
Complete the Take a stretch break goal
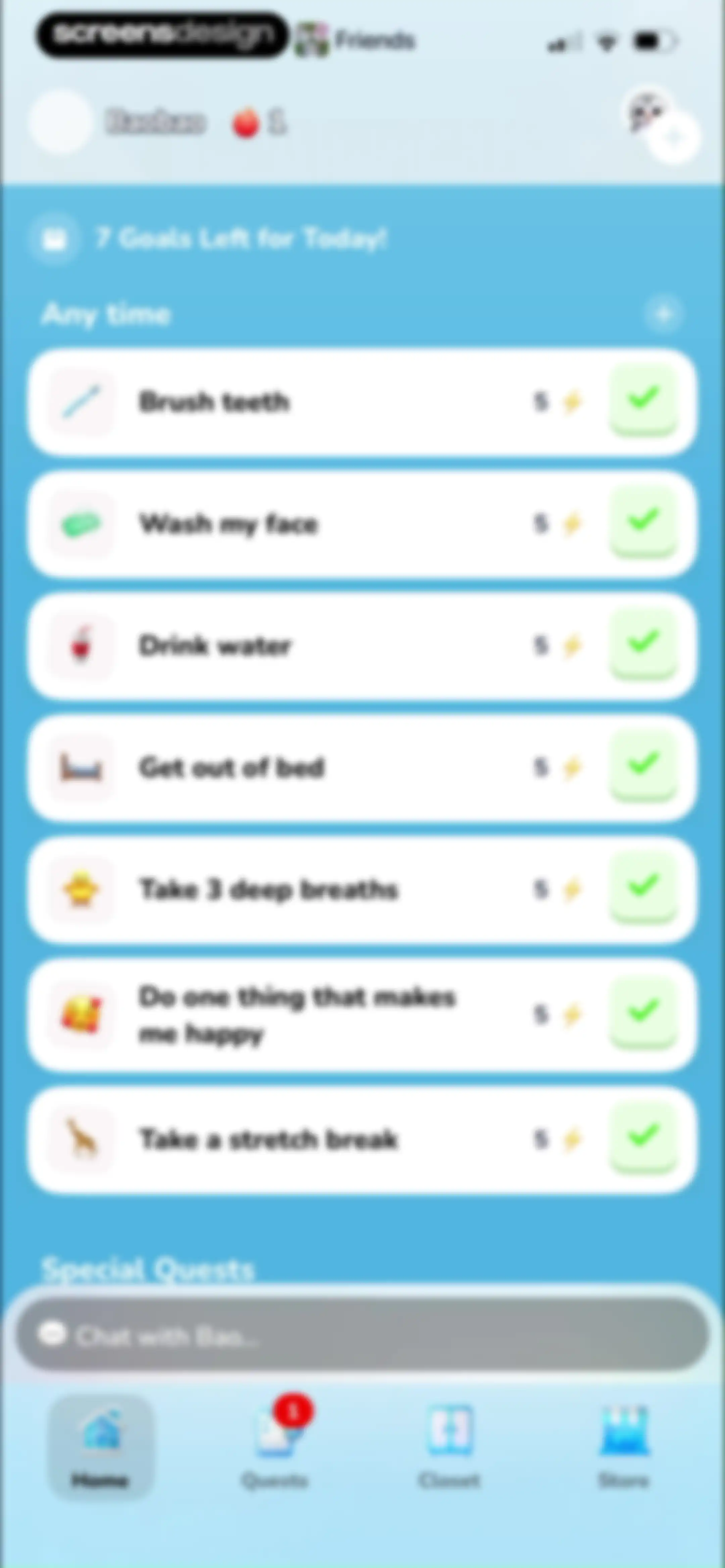point(643,1137)
